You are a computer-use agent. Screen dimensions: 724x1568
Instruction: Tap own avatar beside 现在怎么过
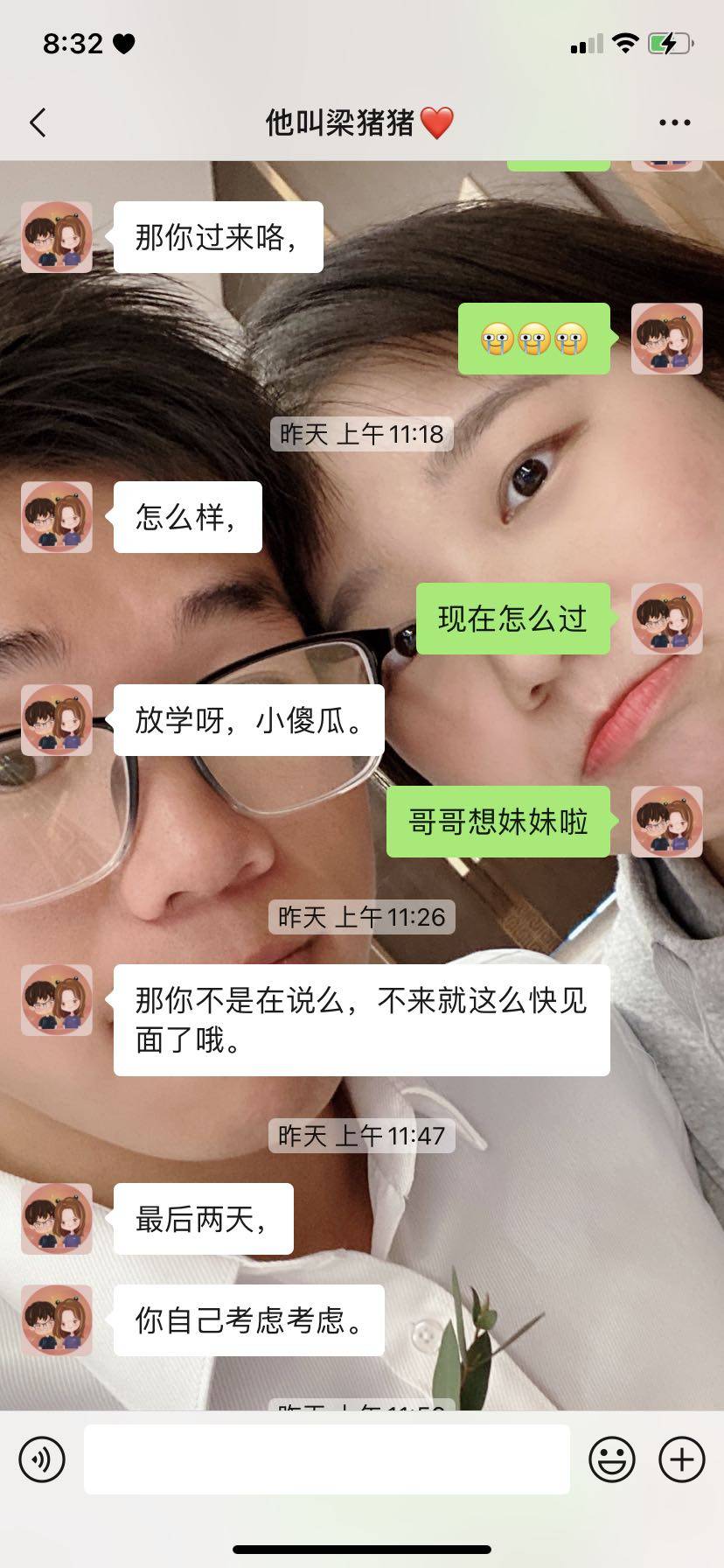666,619
